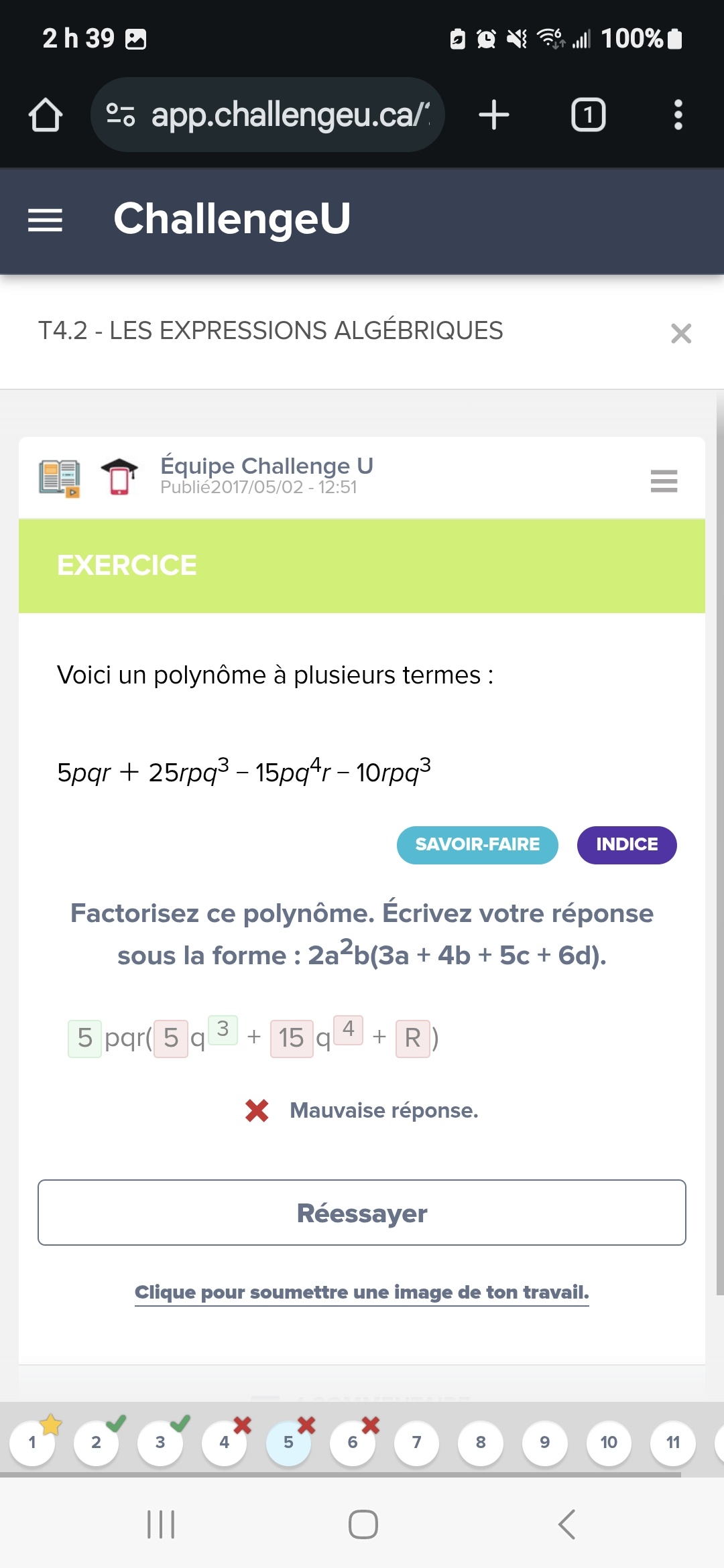View open browser tabs
The image size is (724, 1568).
click(588, 115)
